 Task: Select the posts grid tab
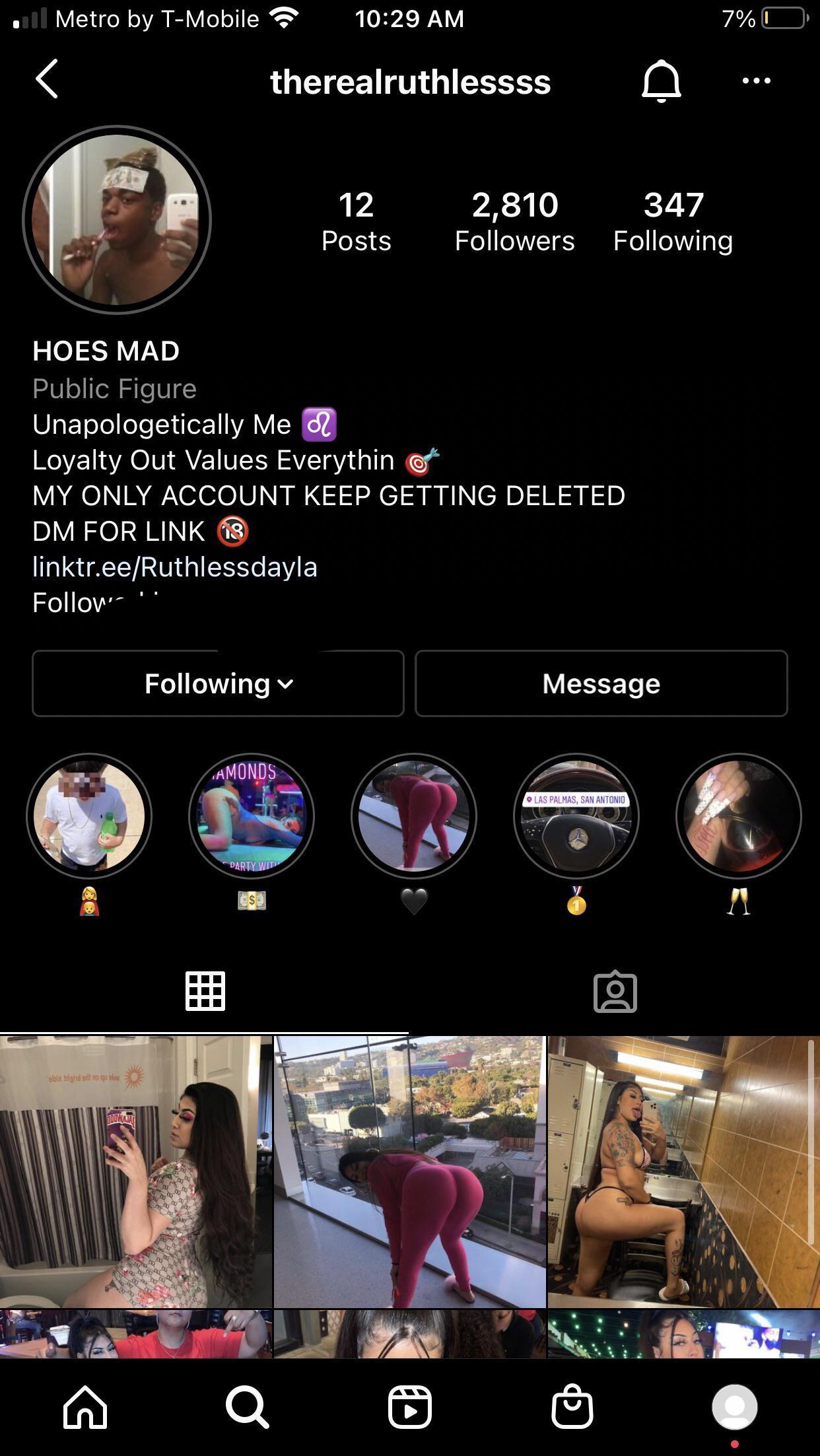205,991
